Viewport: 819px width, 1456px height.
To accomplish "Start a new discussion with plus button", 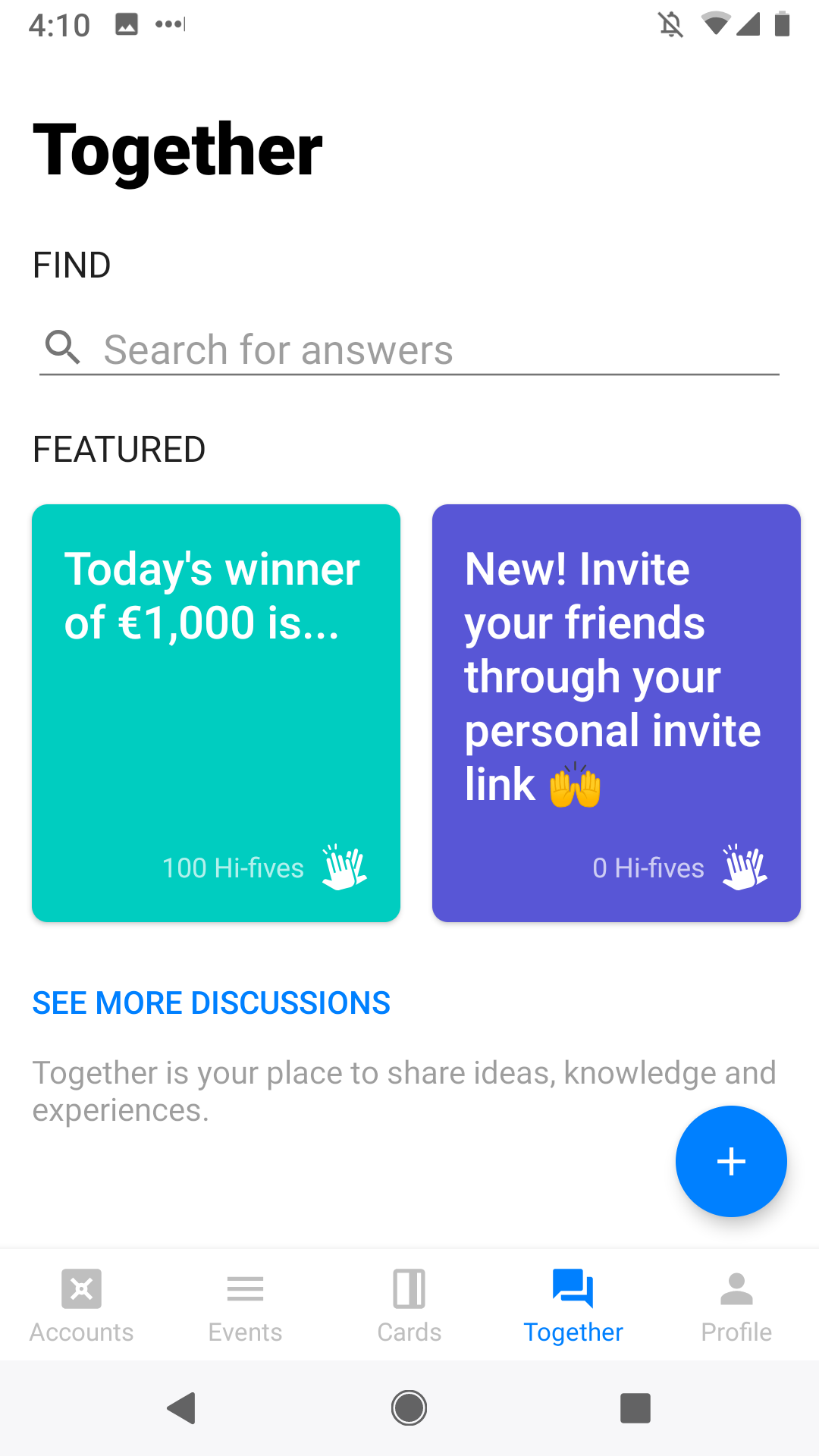I will (x=731, y=1161).
